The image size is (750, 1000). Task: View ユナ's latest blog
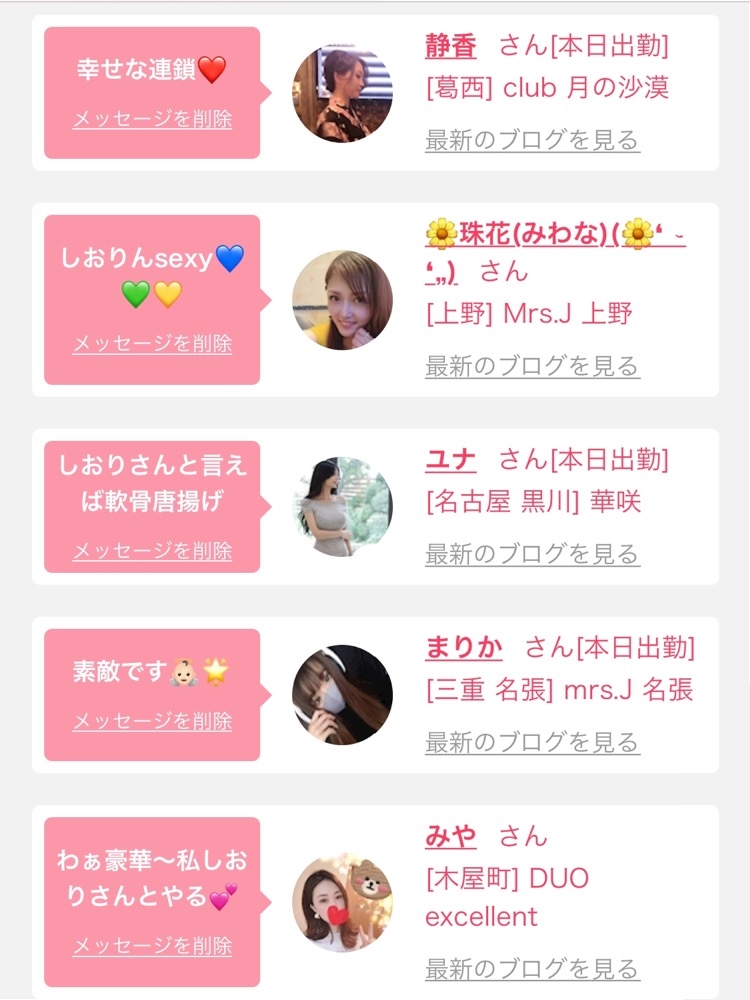coord(533,555)
